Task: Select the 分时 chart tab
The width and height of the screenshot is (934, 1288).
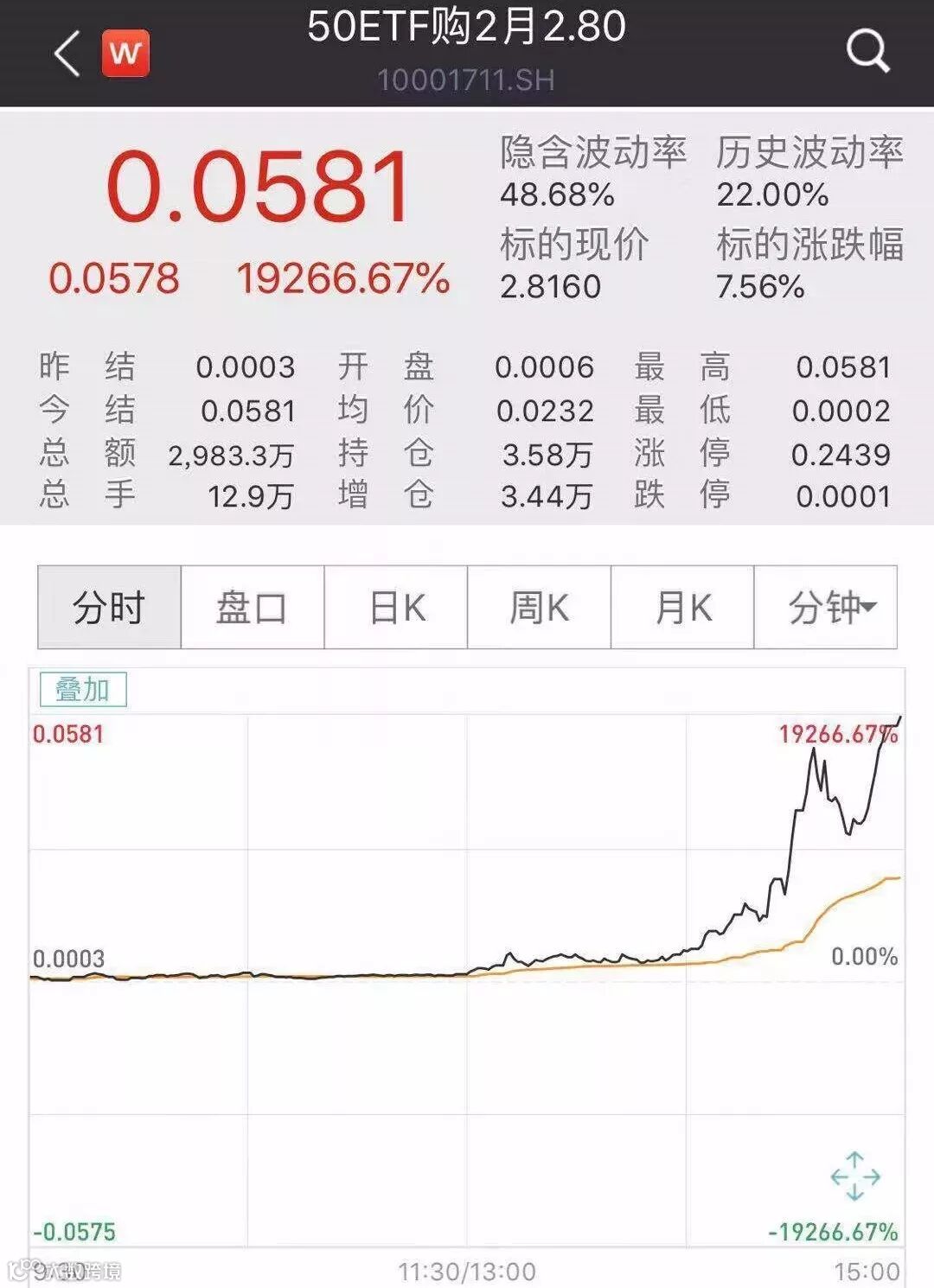Action: 109,608
